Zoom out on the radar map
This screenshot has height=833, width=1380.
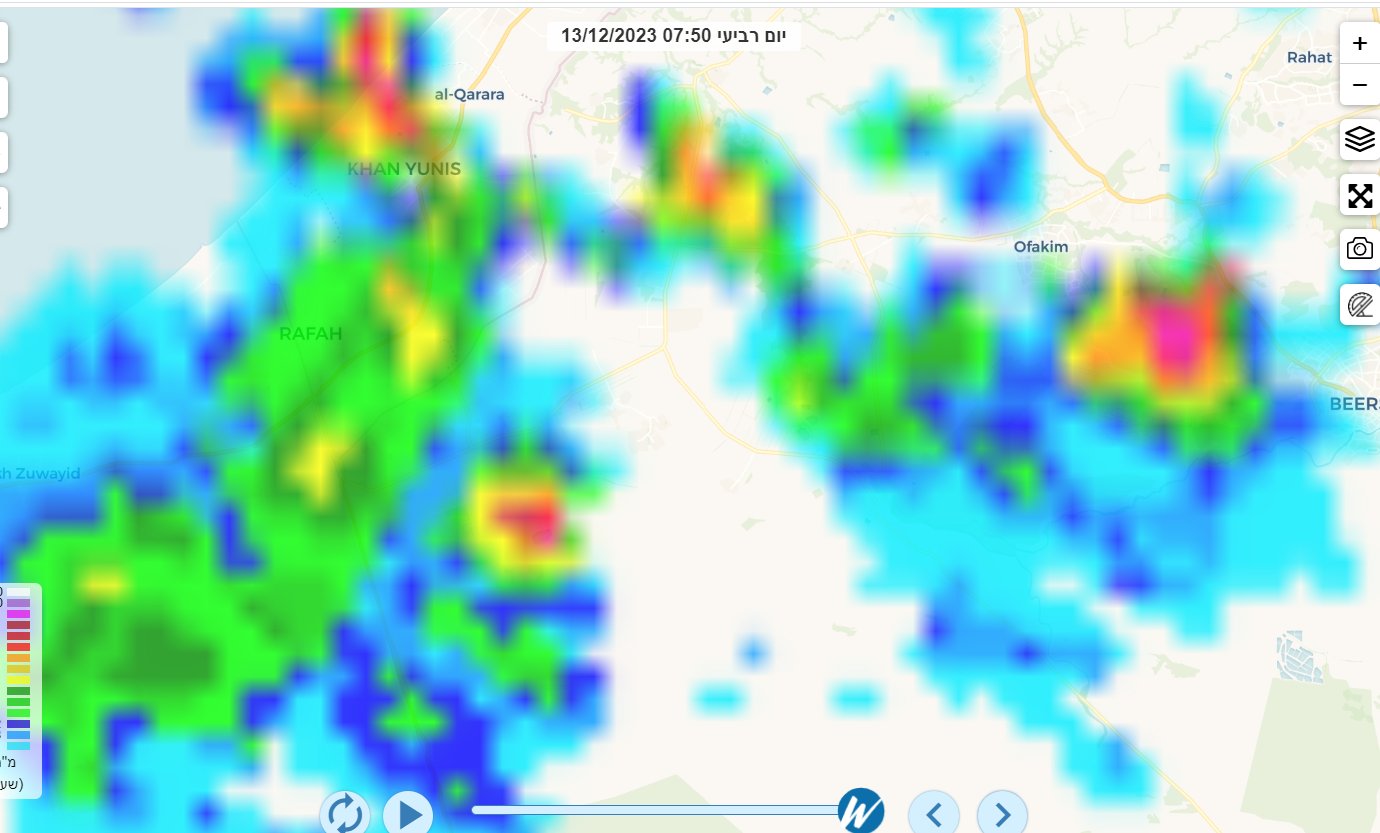1359,86
